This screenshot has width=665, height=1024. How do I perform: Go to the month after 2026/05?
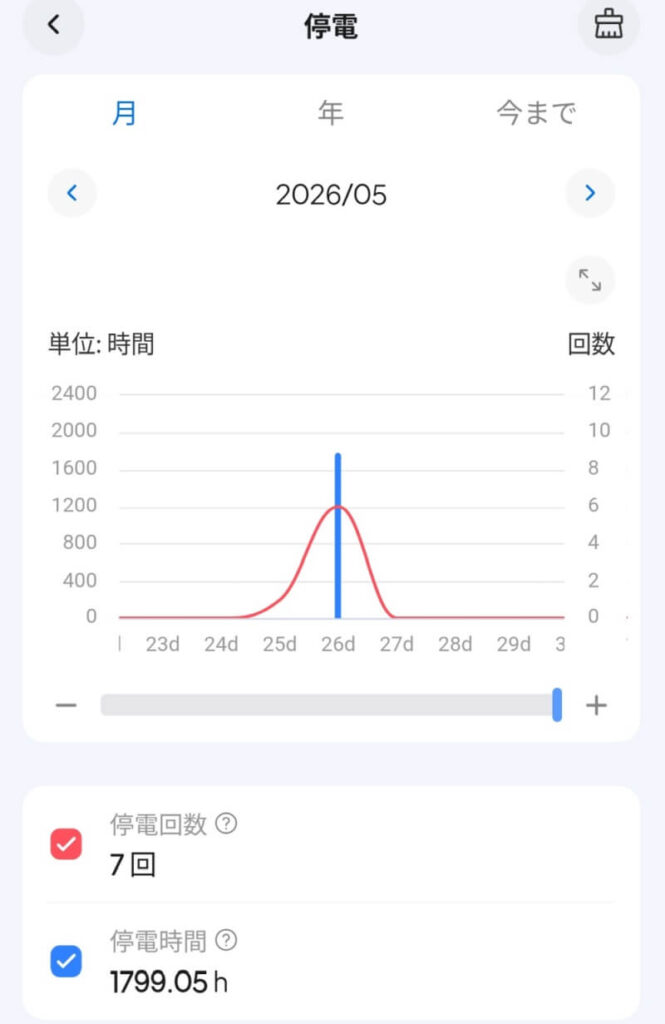pyautogui.click(x=590, y=193)
